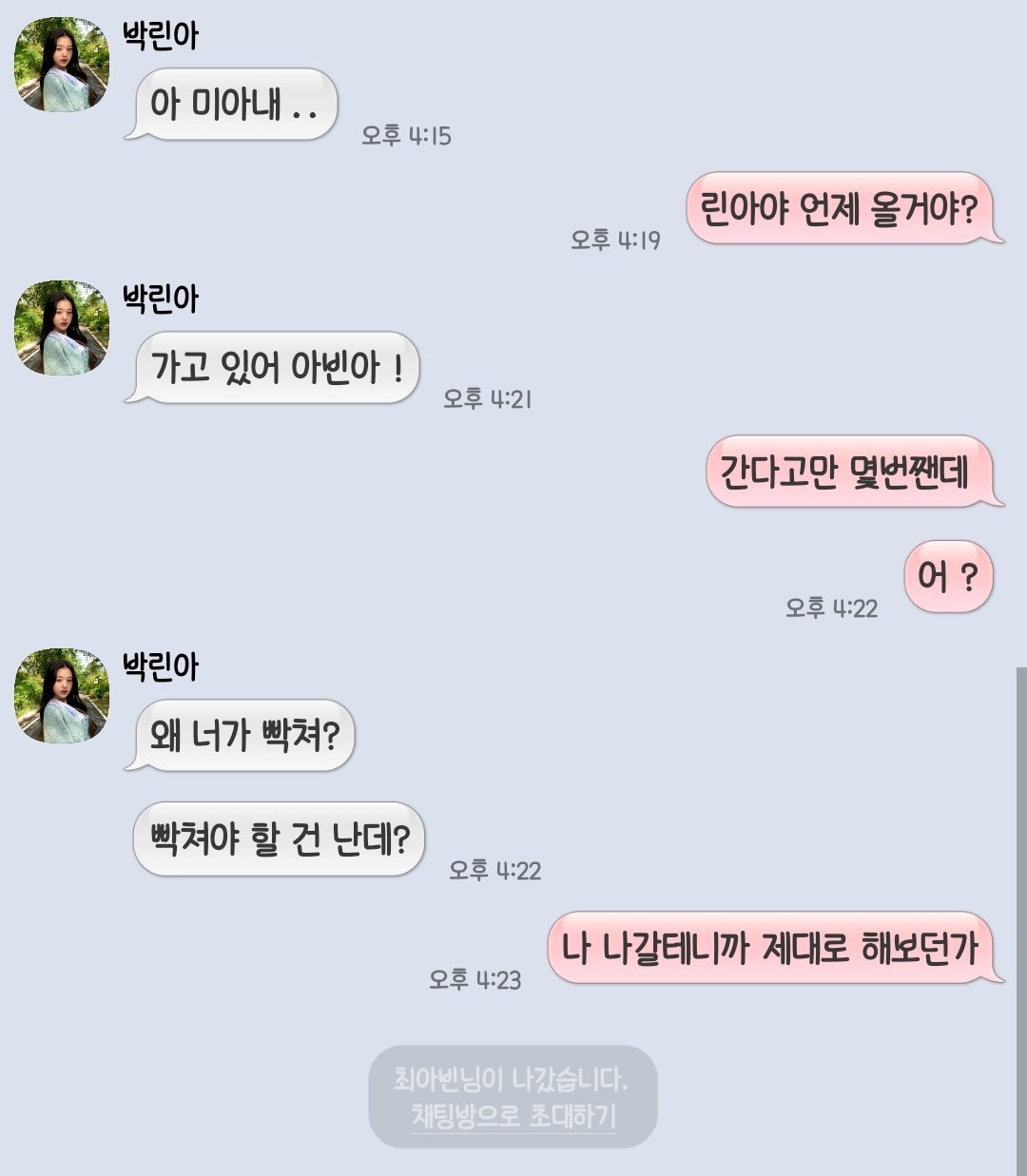Tap '채팅방으로 초대하기' invite link

pos(513,1115)
